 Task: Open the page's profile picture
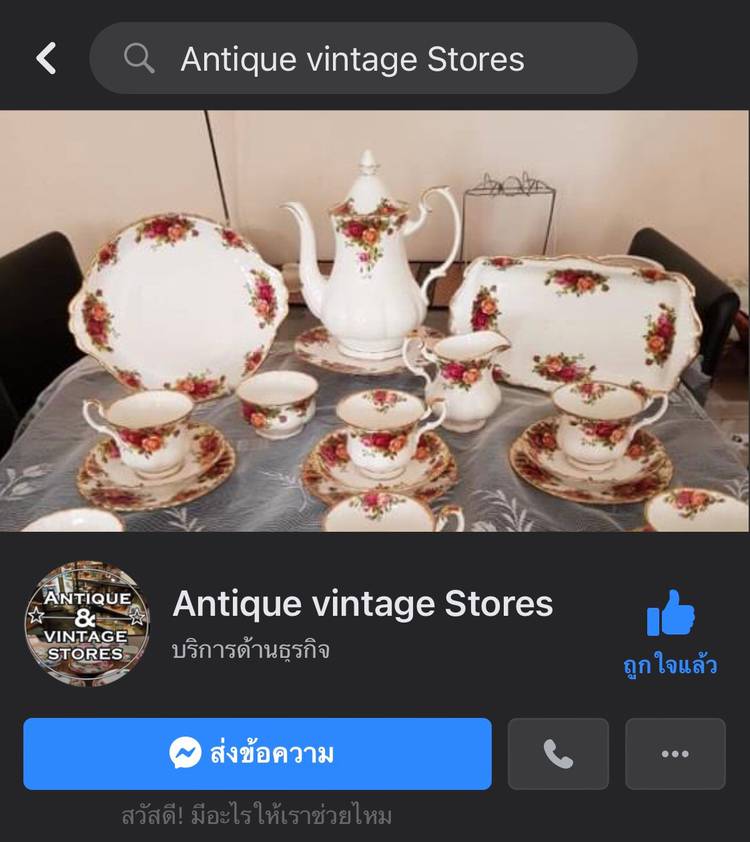(x=87, y=623)
